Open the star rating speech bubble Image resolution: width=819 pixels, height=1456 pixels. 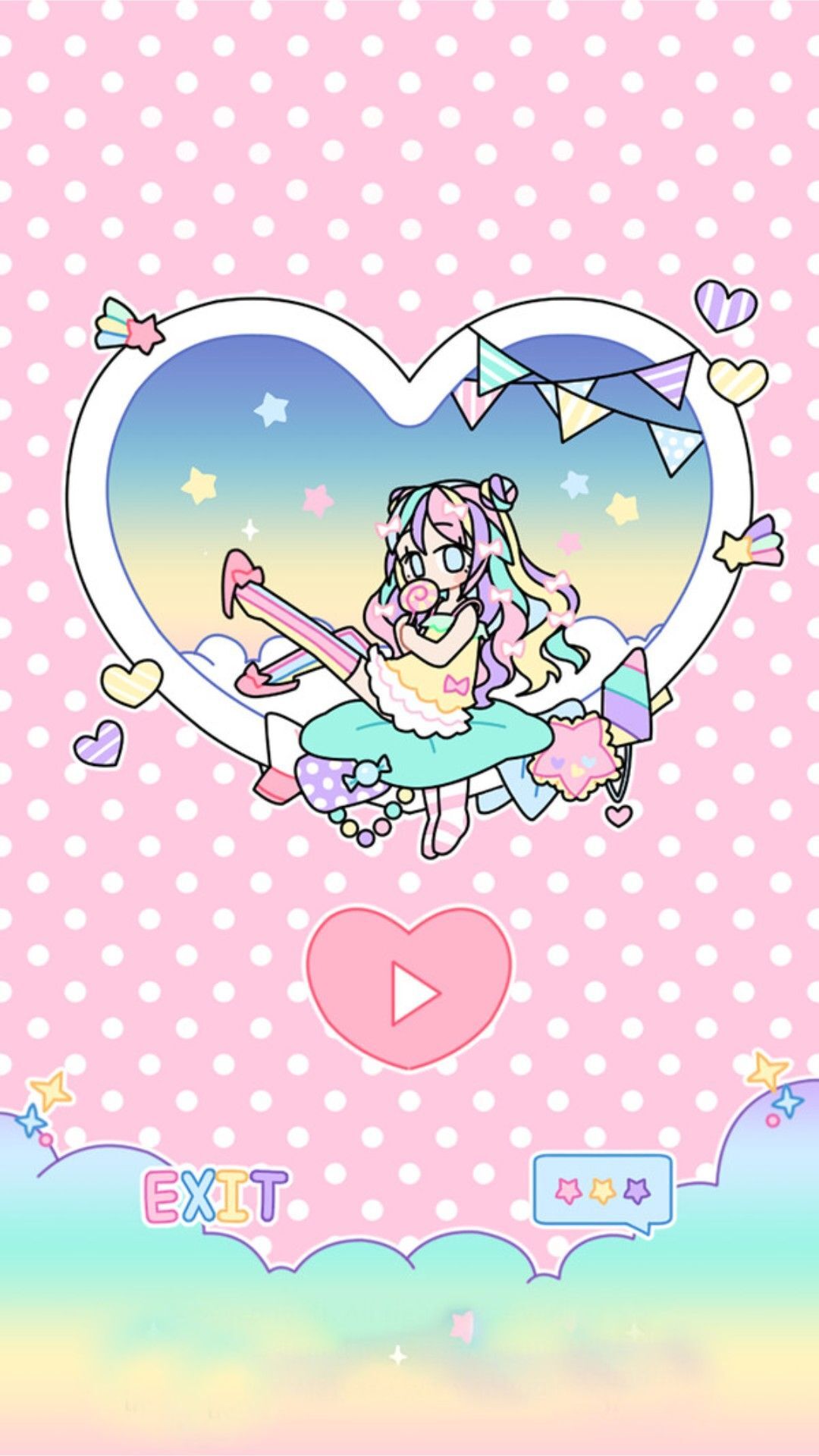[603, 1191]
